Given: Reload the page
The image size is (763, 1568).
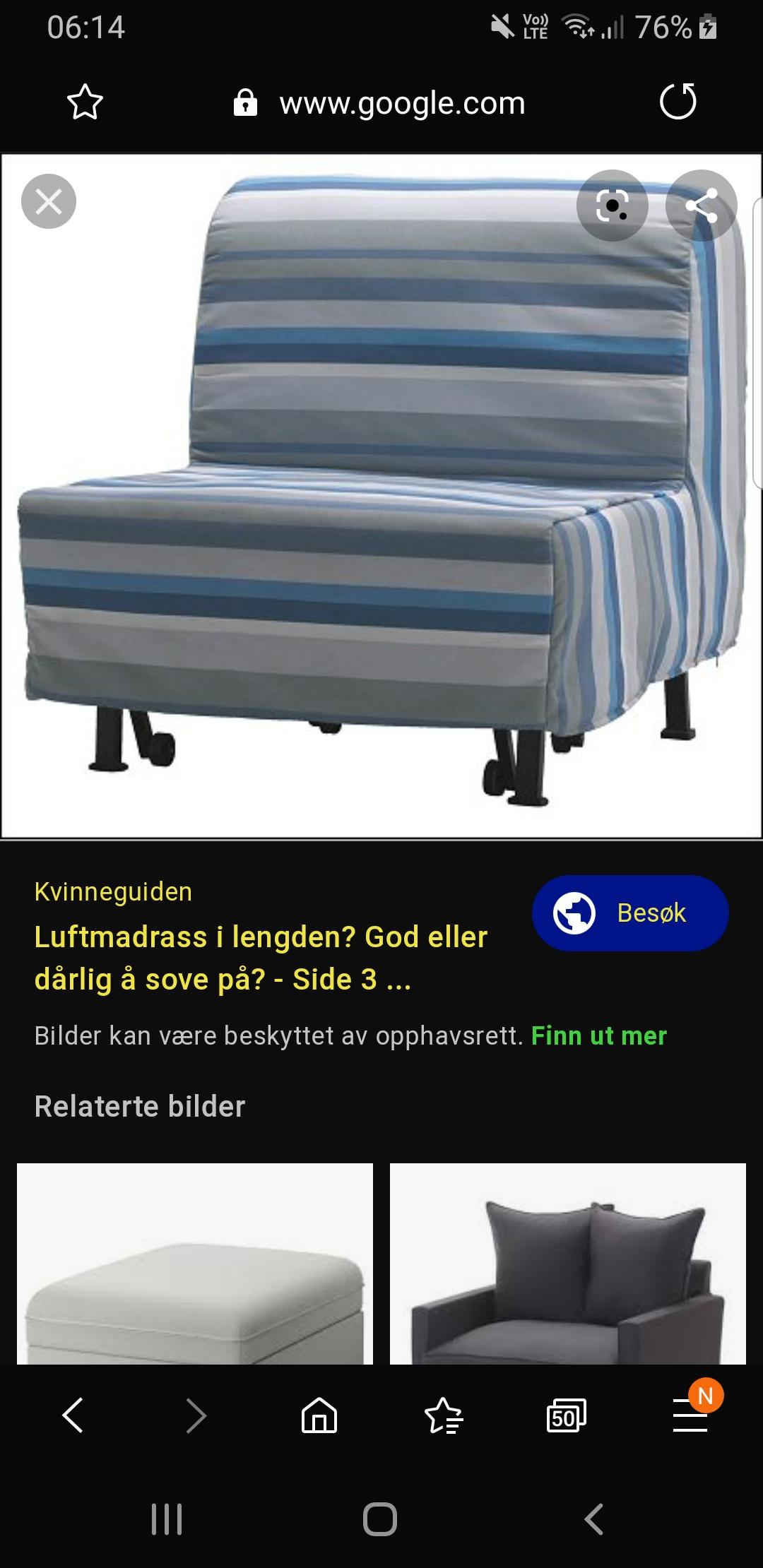Looking at the screenshot, I should click(x=678, y=102).
